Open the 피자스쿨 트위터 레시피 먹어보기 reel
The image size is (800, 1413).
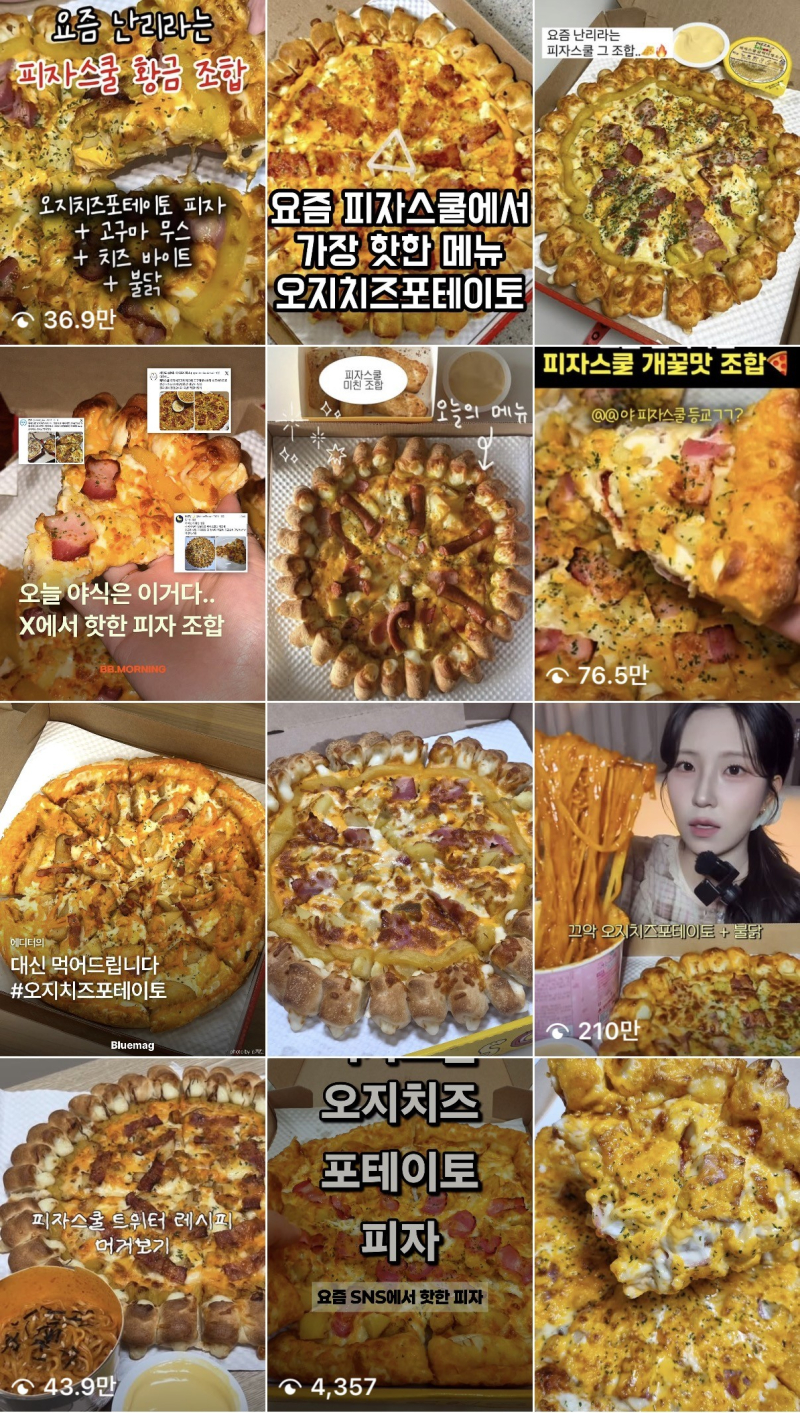[x=132, y=1234]
